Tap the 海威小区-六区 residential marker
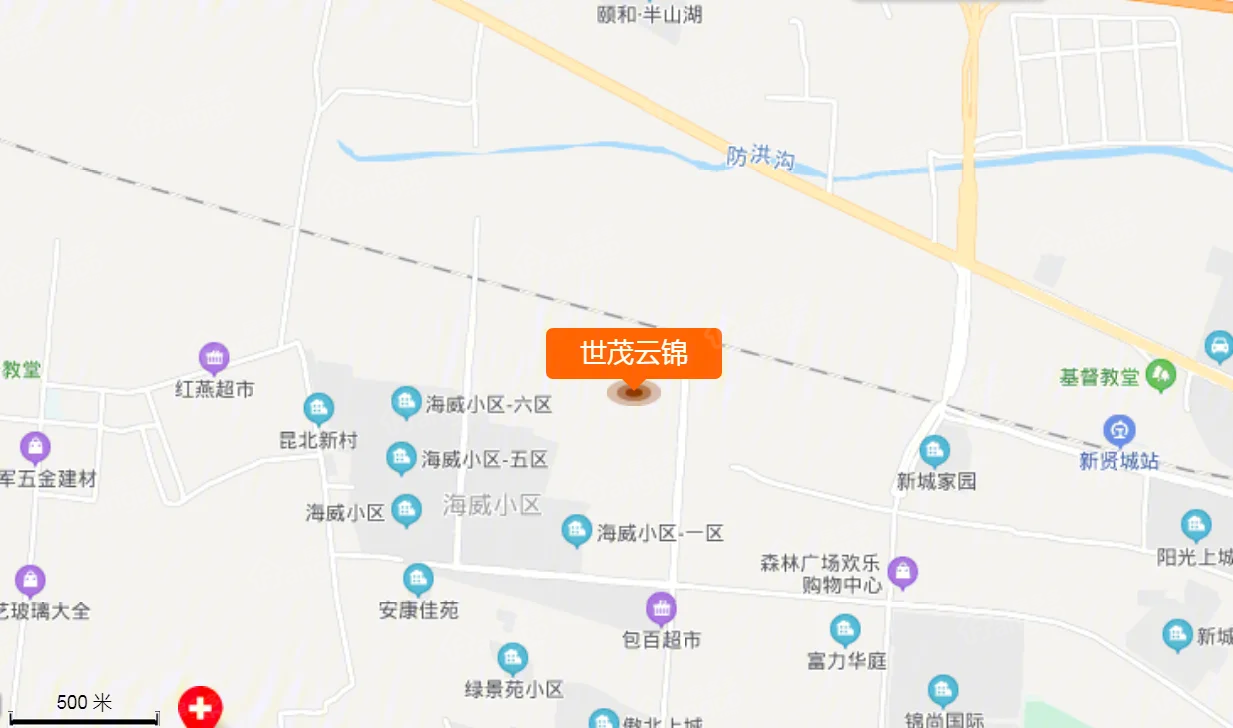1233x728 pixels. point(406,403)
